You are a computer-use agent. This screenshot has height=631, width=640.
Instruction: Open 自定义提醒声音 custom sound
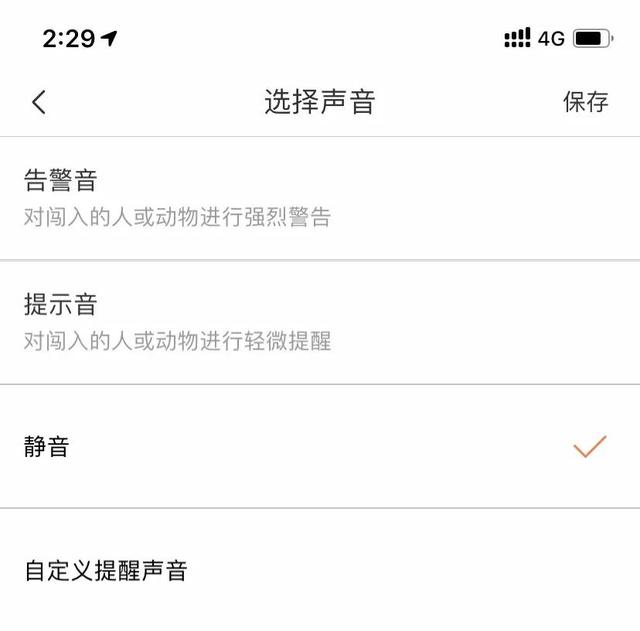(x=320, y=571)
